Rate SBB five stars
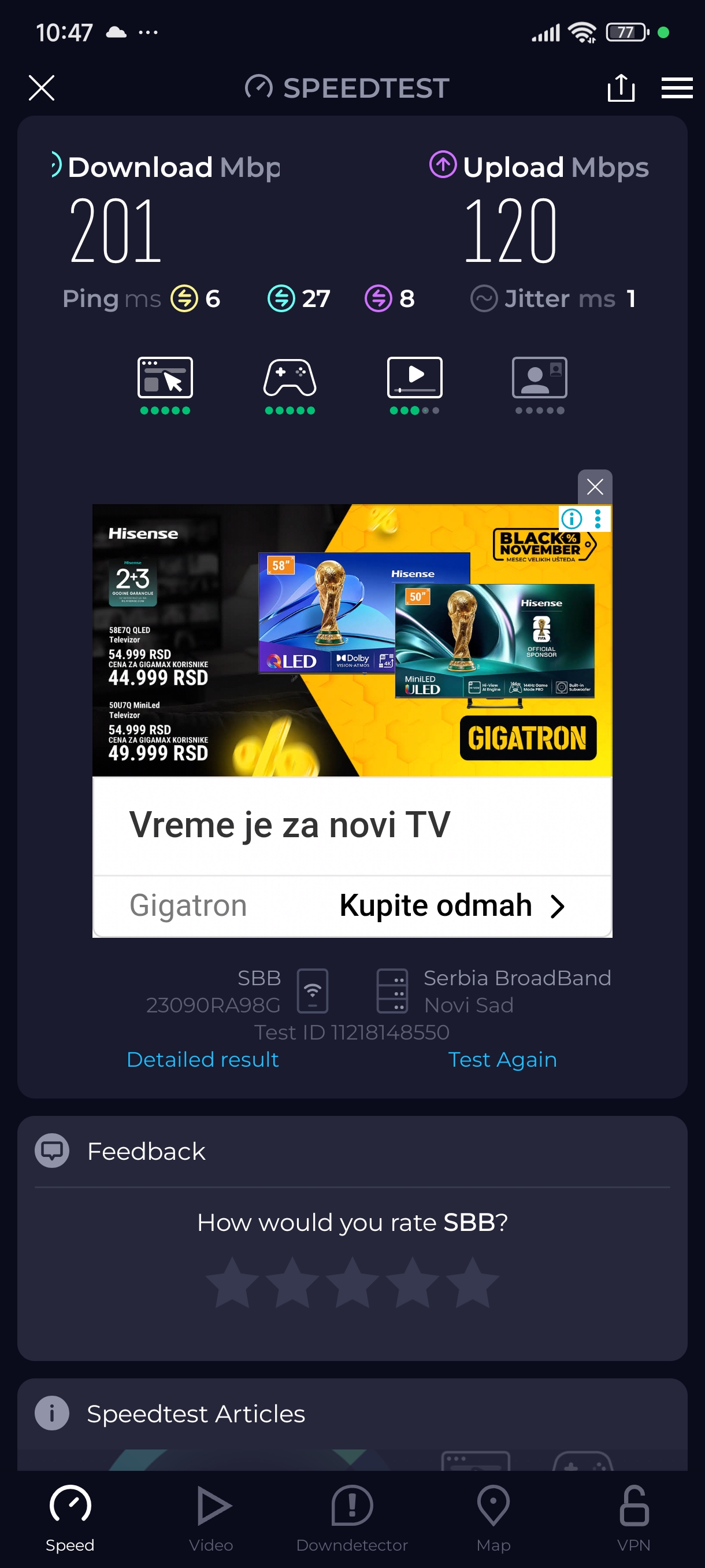The image size is (705, 1568). click(x=472, y=1282)
